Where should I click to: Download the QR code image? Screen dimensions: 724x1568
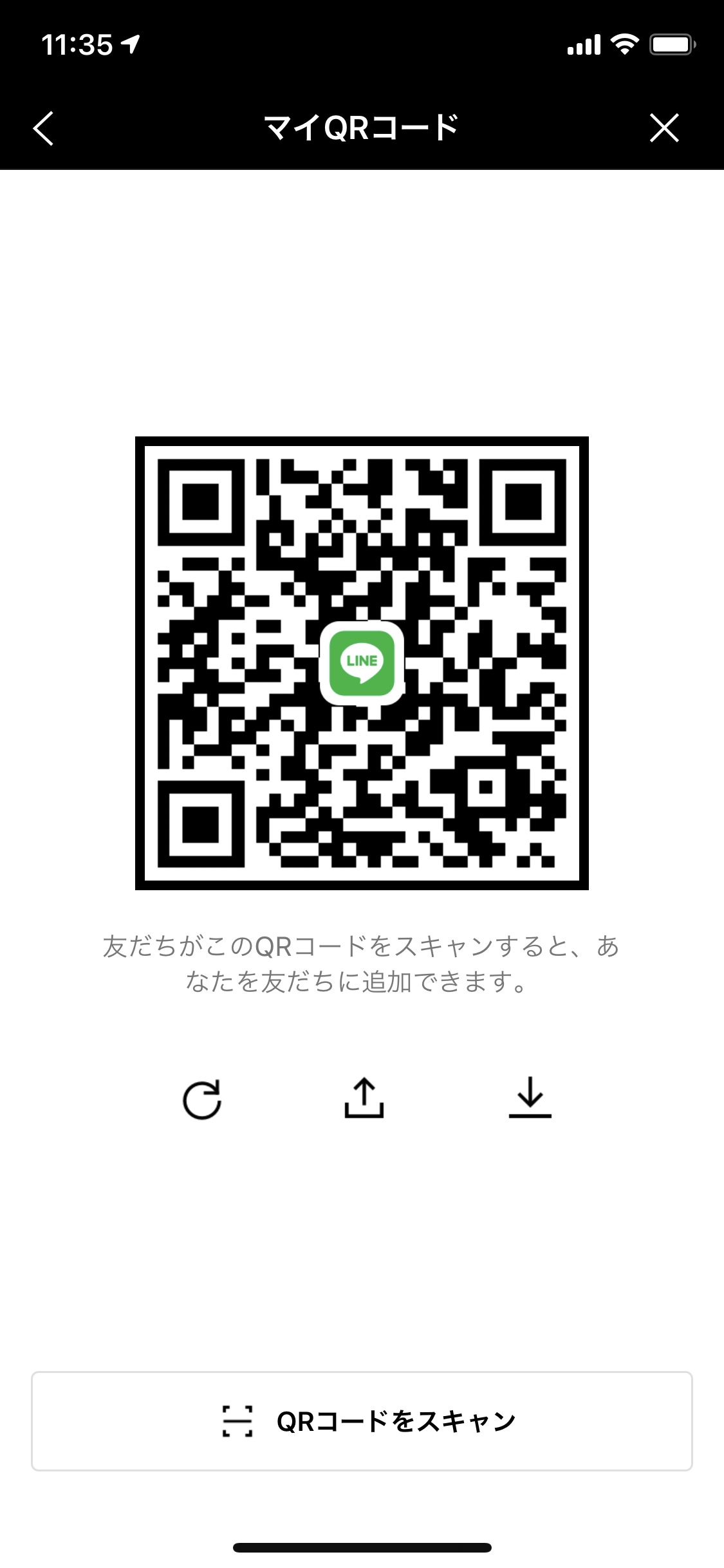pyautogui.click(x=530, y=1098)
